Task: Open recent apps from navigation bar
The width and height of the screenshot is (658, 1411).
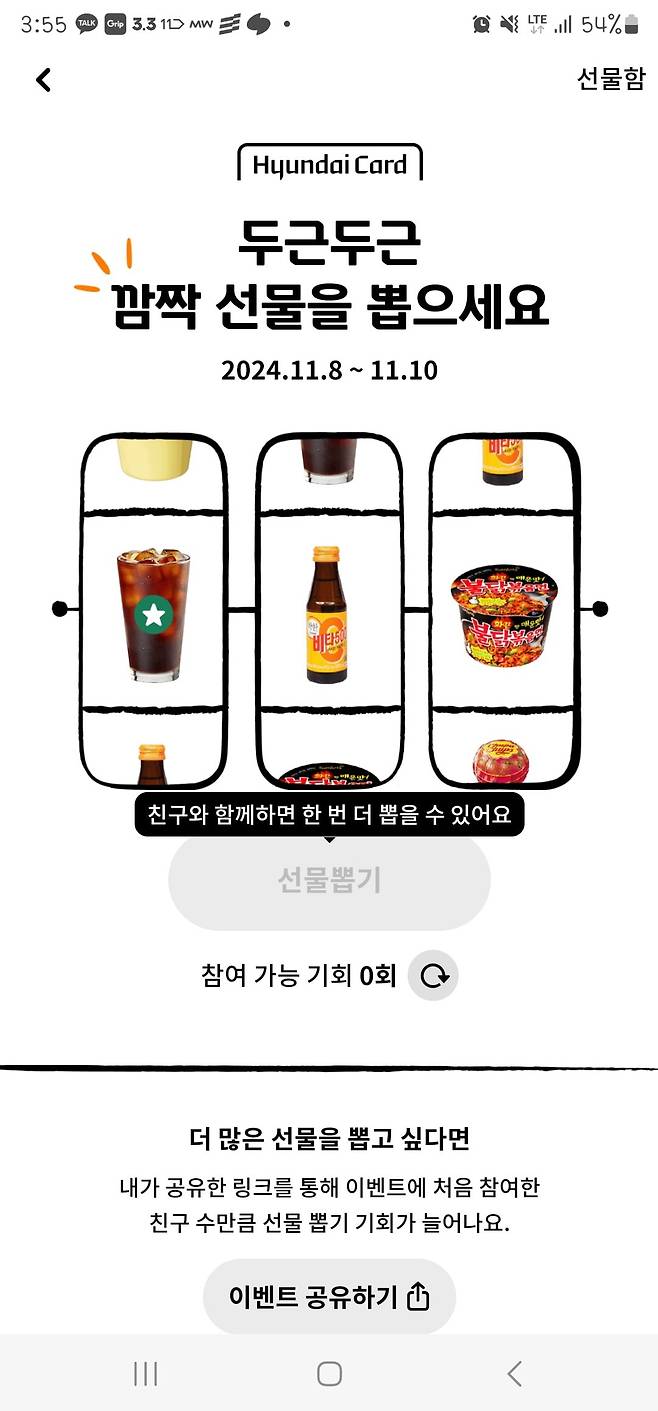Action: tap(145, 1374)
